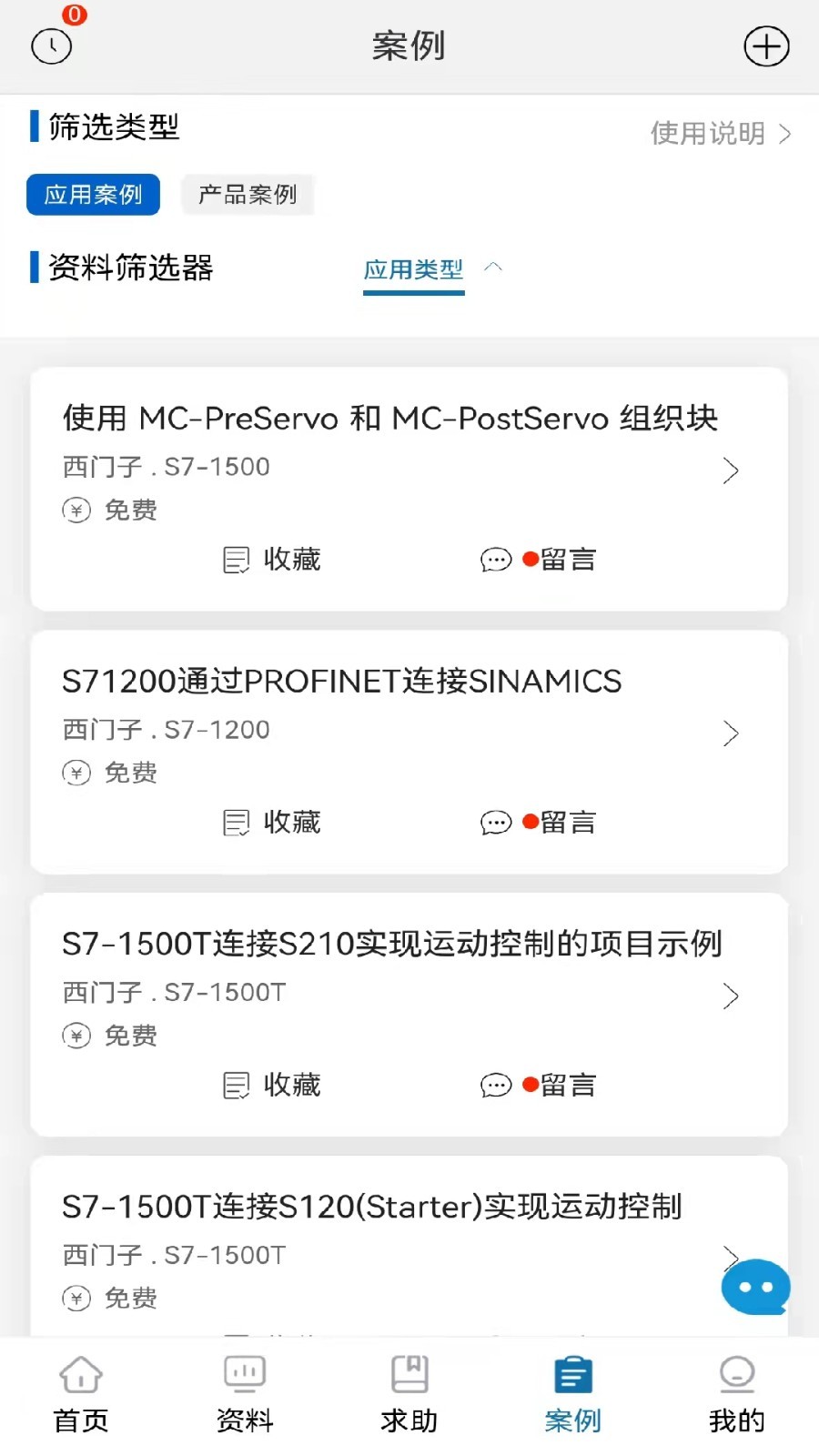Viewport: 819px width, 1456px height.
Task: Tap the S7-1500T连接S210 case title
Action: [x=391, y=945]
